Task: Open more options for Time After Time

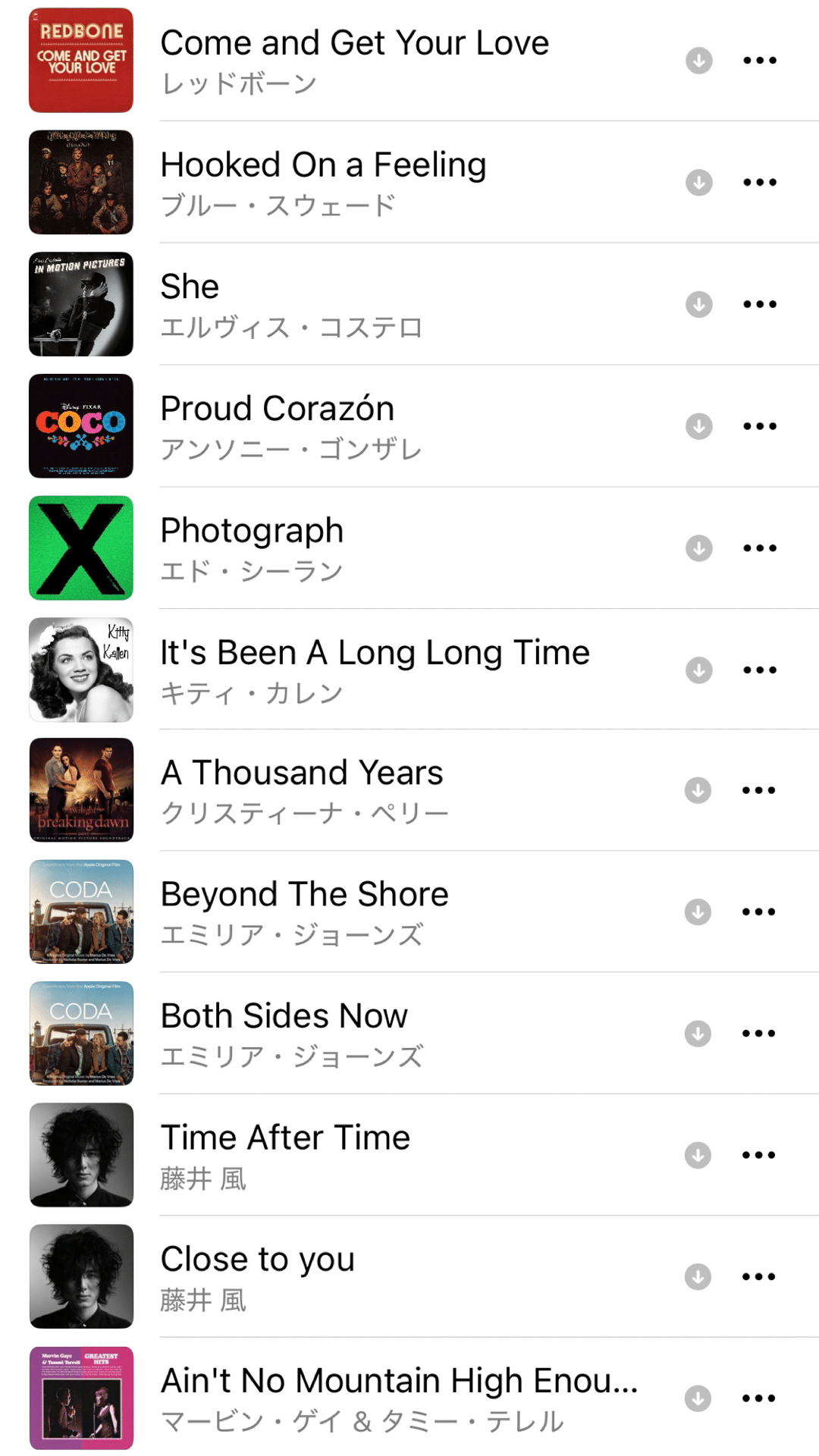Action: click(758, 1155)
